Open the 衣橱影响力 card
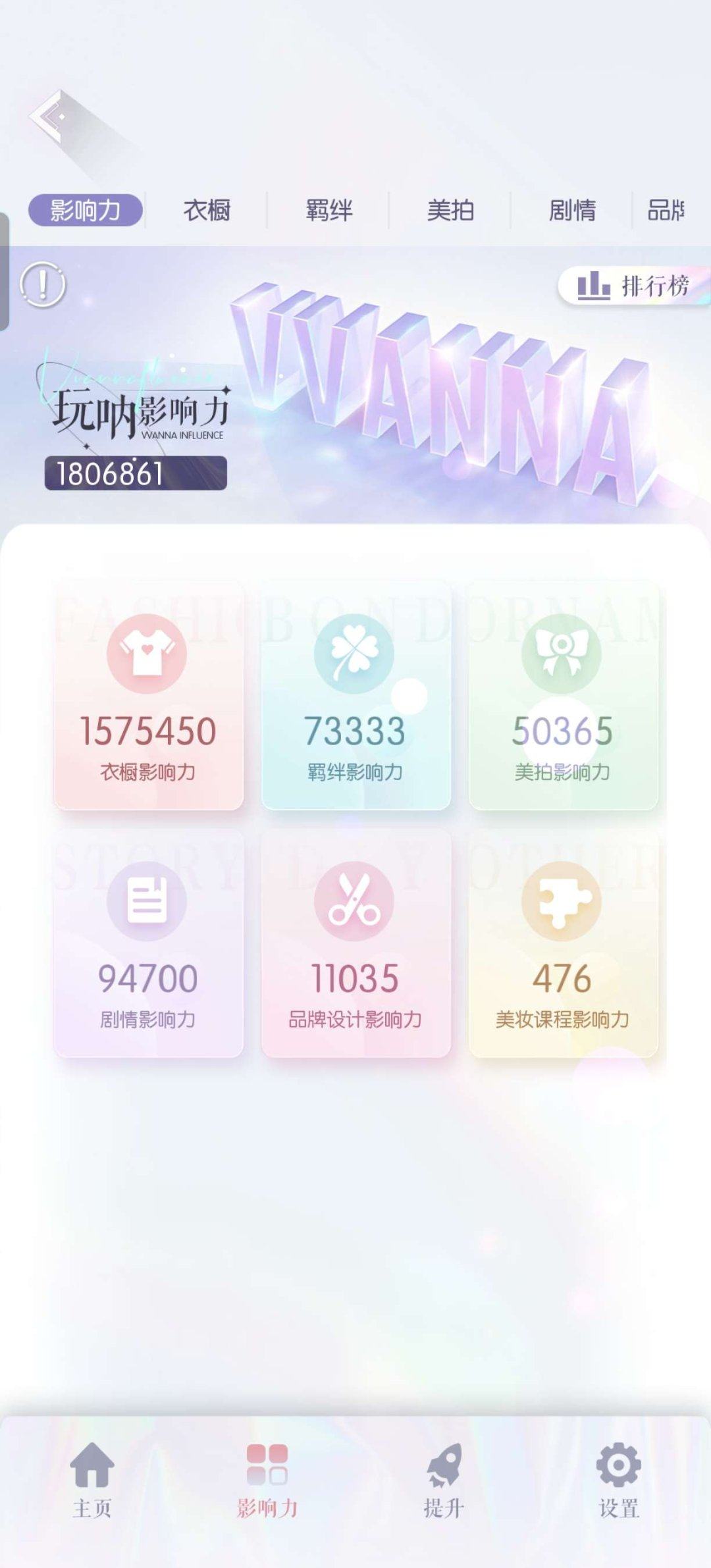This screenshot has width=711, height=1568. point(148,695)
